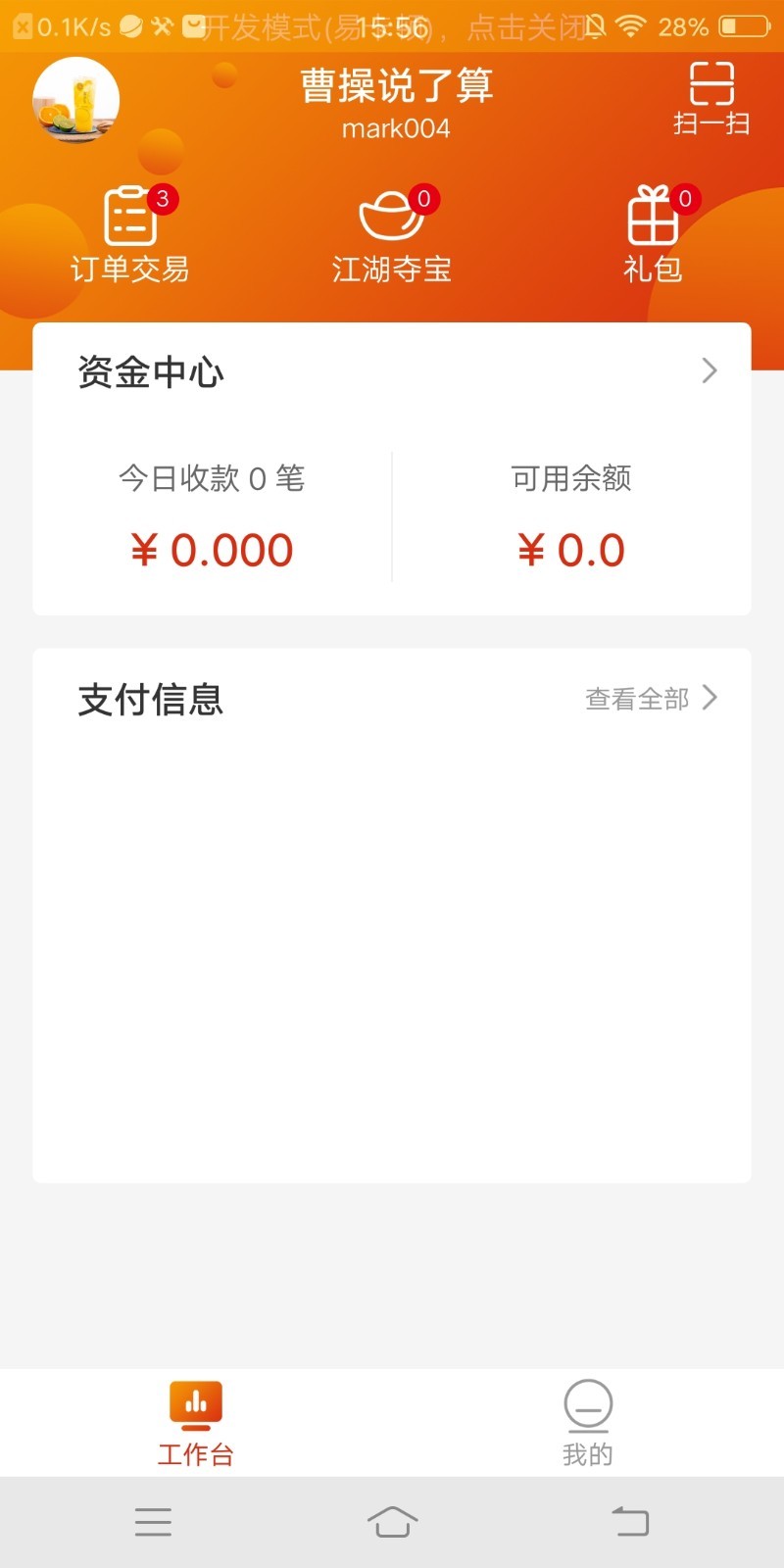
Task: Tap the system back button
Action: click(x=630, y=1522)
